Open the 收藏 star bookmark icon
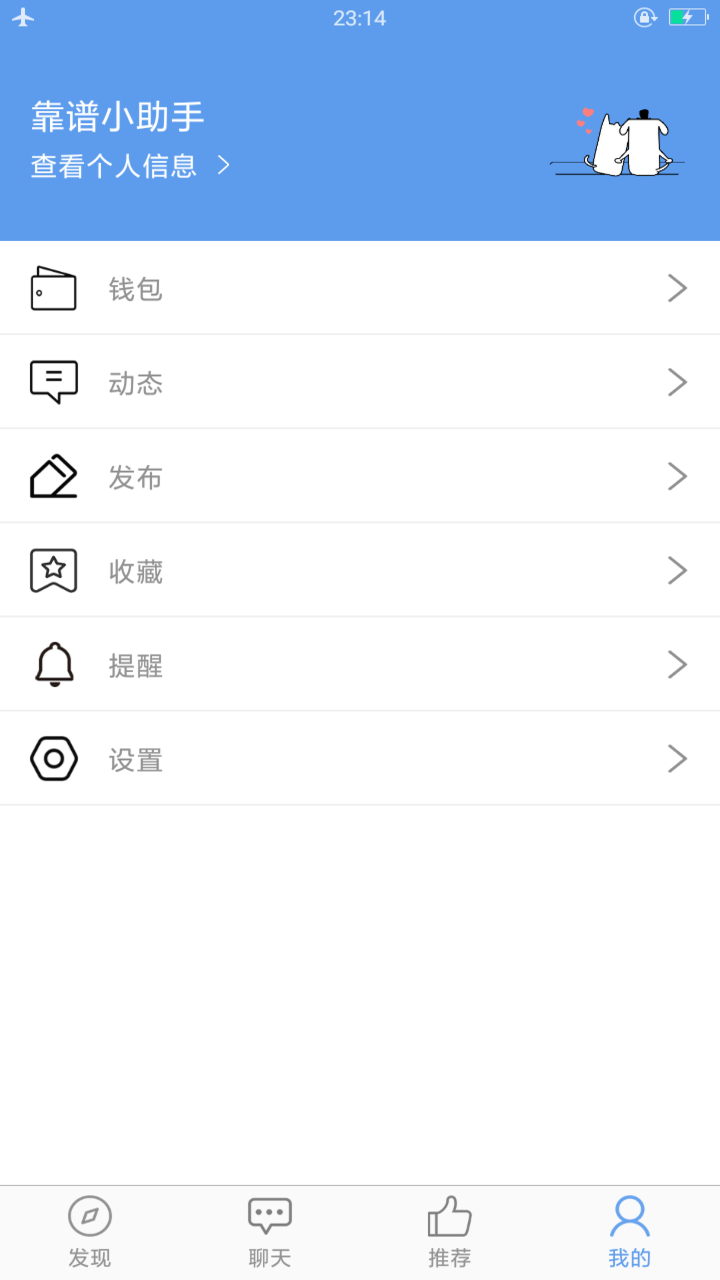This screenshot has height=1280, width=720. pyautogui.click(x=53, y=570)
